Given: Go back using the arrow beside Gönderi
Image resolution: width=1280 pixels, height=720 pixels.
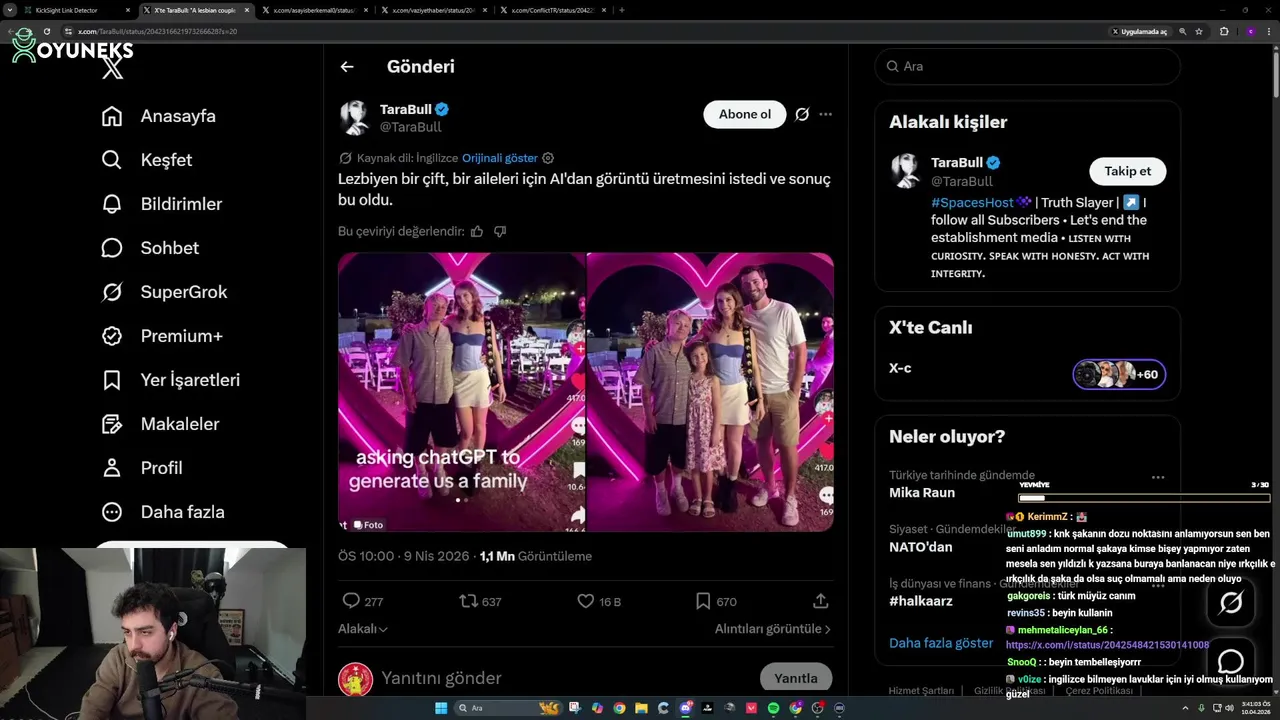Looking at the screenshot, I should pyautogui.click(x=347, y=67).
